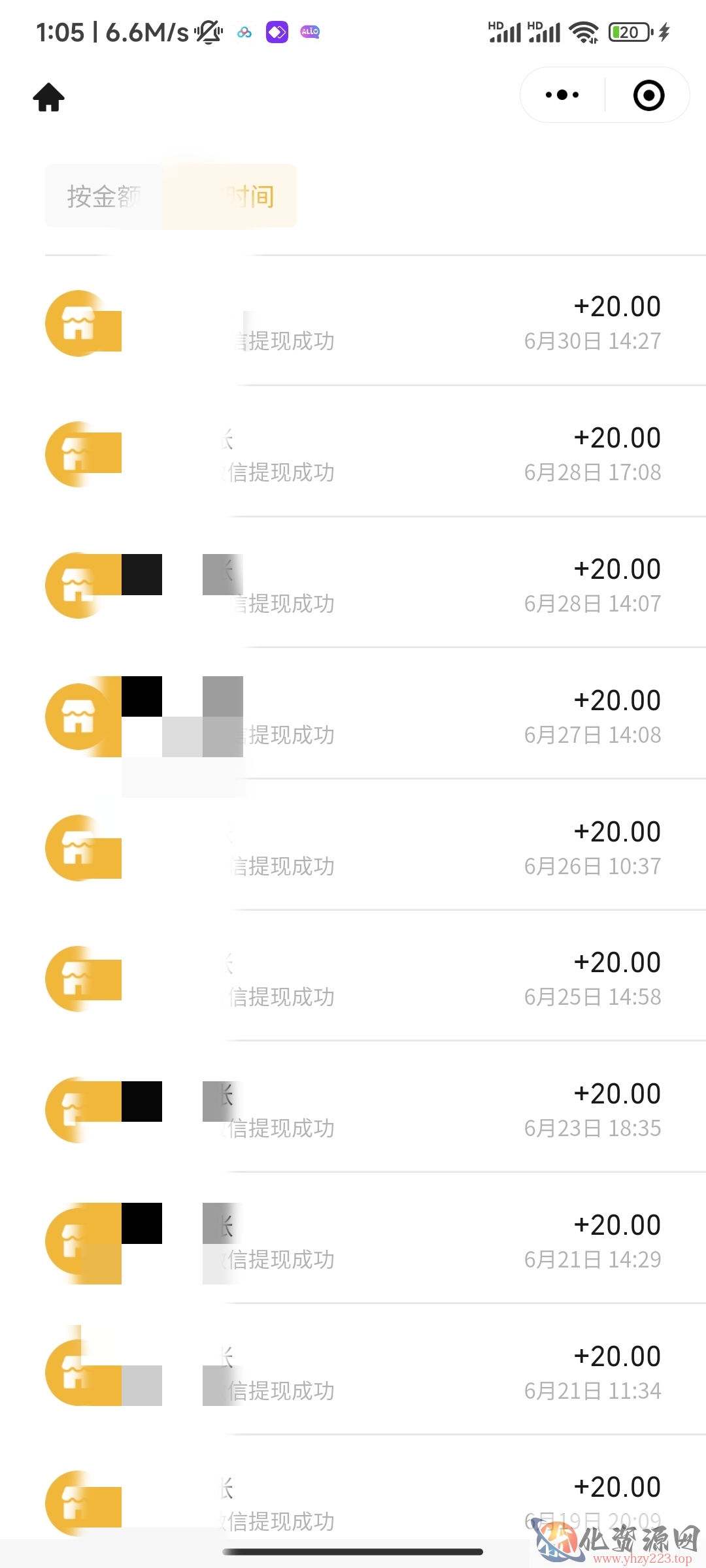Open the entry from 6月26日 10:37

tap(353, 847)
